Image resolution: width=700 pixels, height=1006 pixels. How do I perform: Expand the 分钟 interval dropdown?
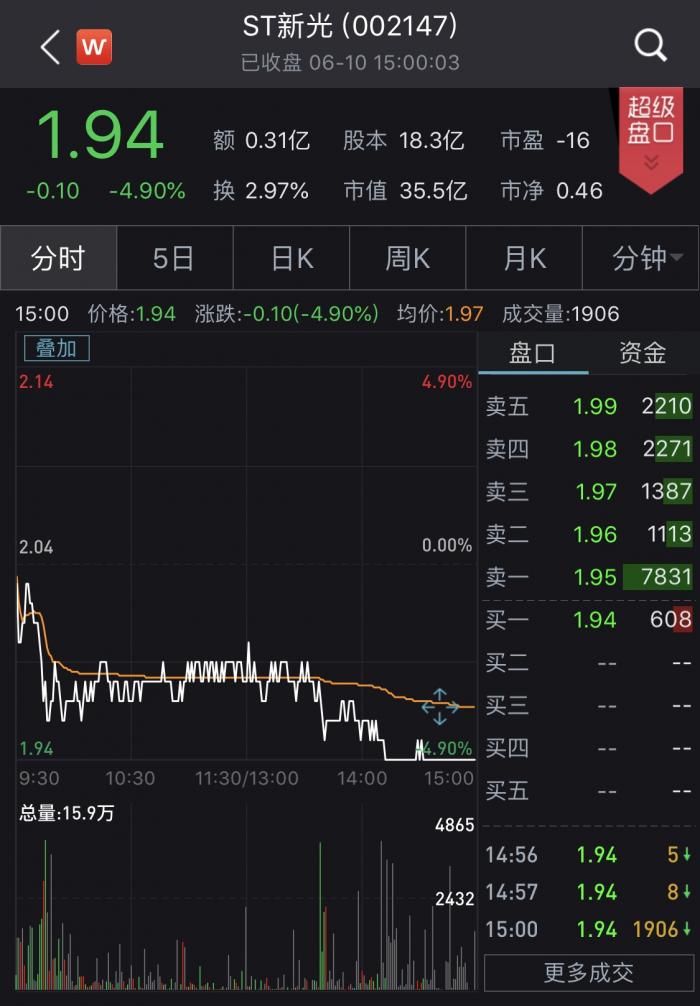(640, 259)
